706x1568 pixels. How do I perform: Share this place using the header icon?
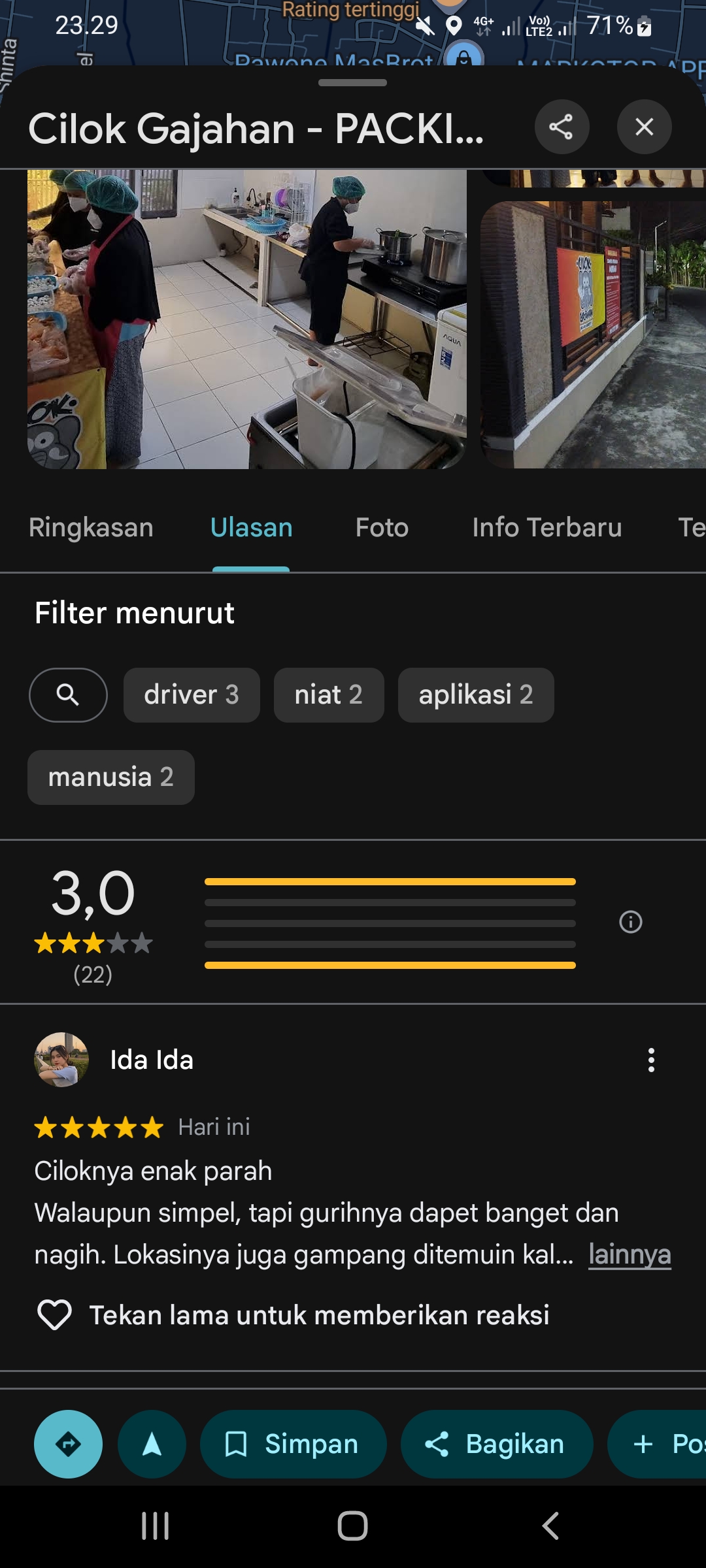tap(562, 127)
